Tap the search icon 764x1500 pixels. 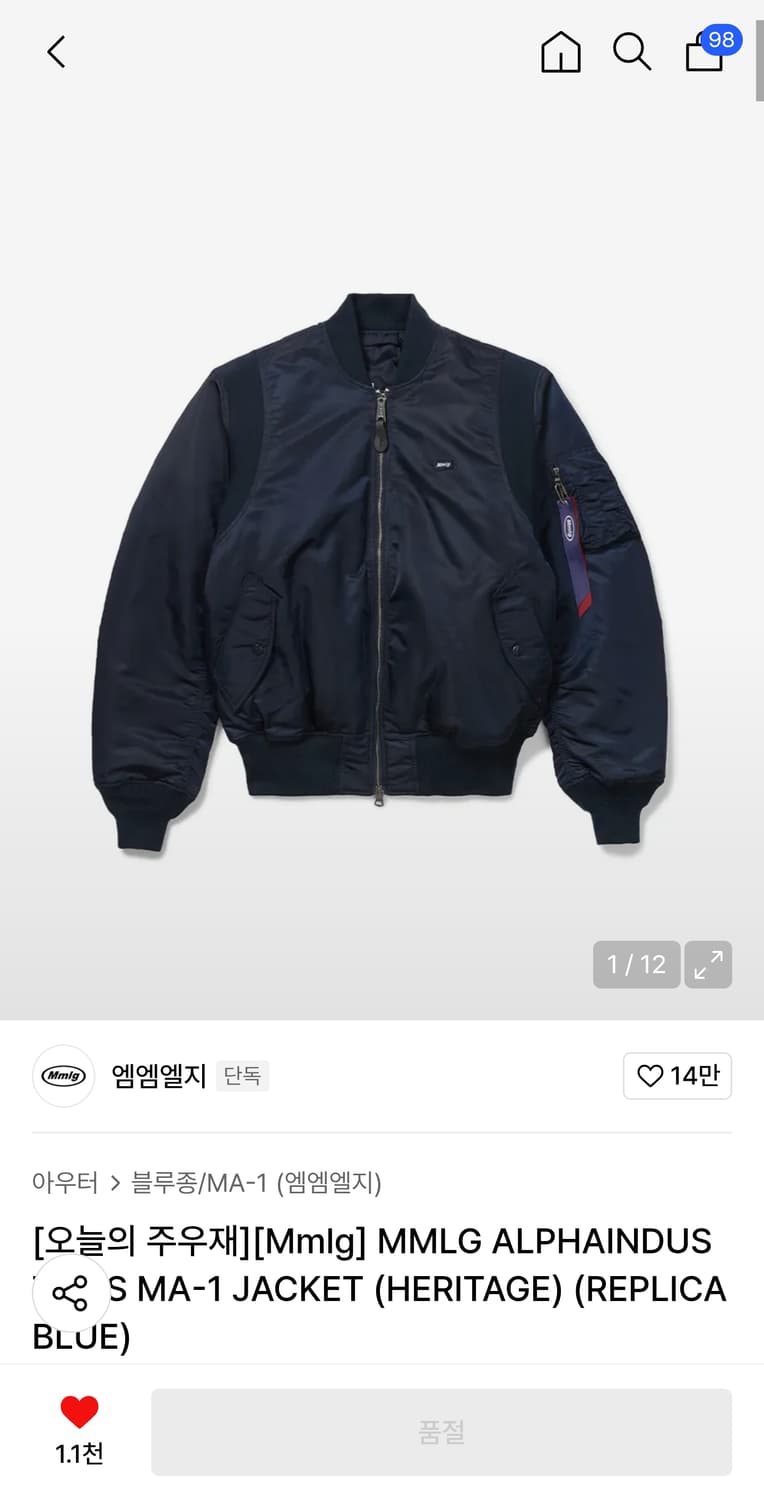(x=632, y=53)
